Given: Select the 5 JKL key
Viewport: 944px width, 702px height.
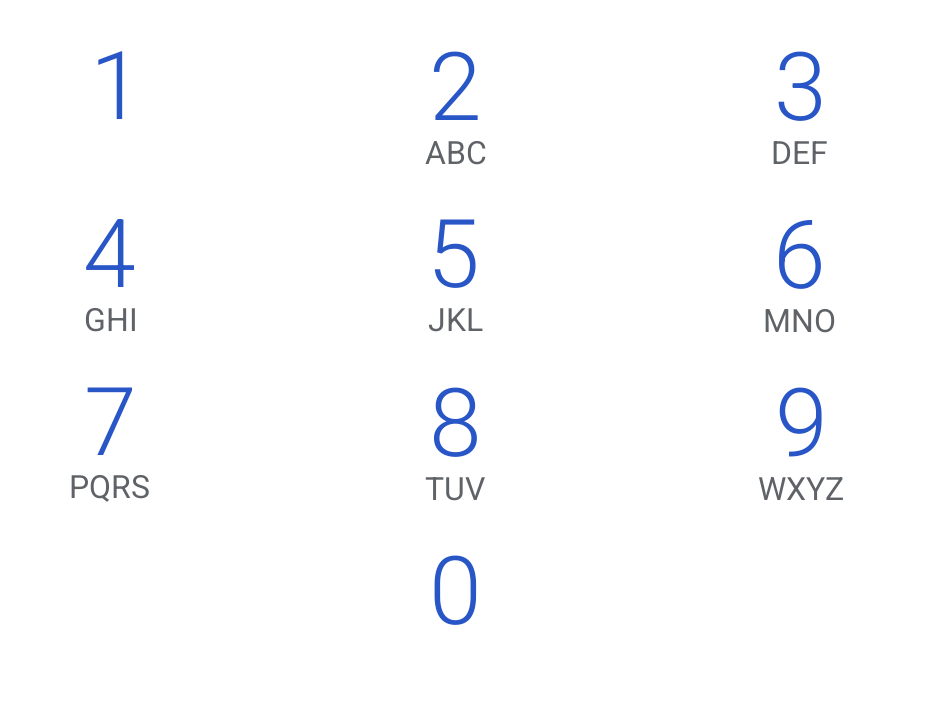Looking at the screenshot, I should pyautogui.click(x=456, y=272).
